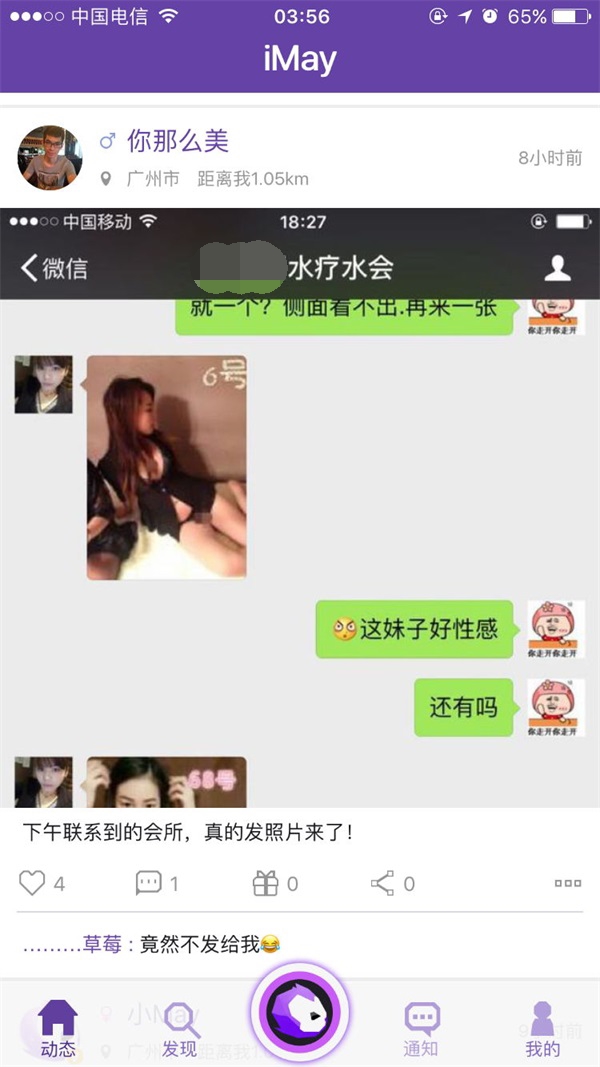Viewport: 600px width, 1067px height.
Task: Switch to the 发现 tab
Action: click(180, 1028)
